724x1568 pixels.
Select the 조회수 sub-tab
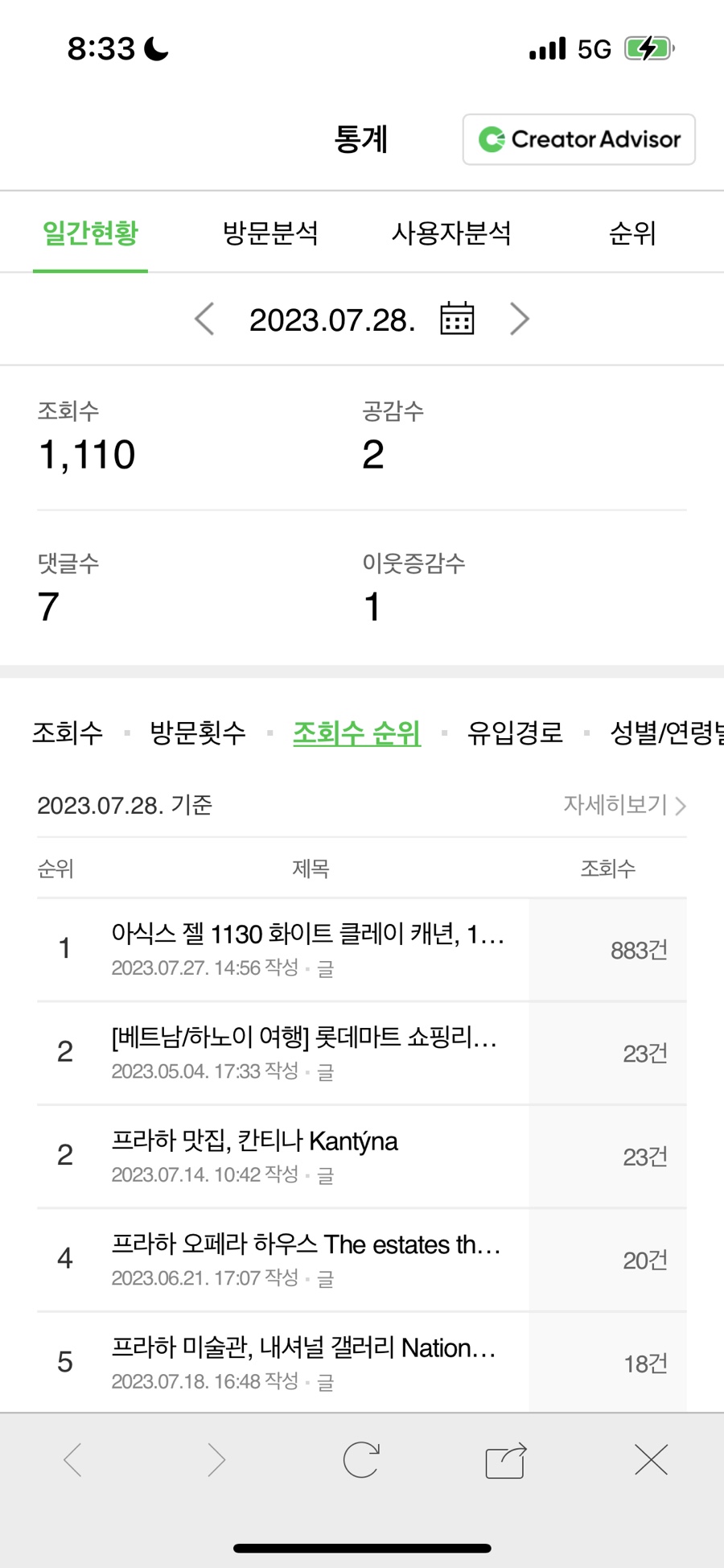click(x=68, y=732)
